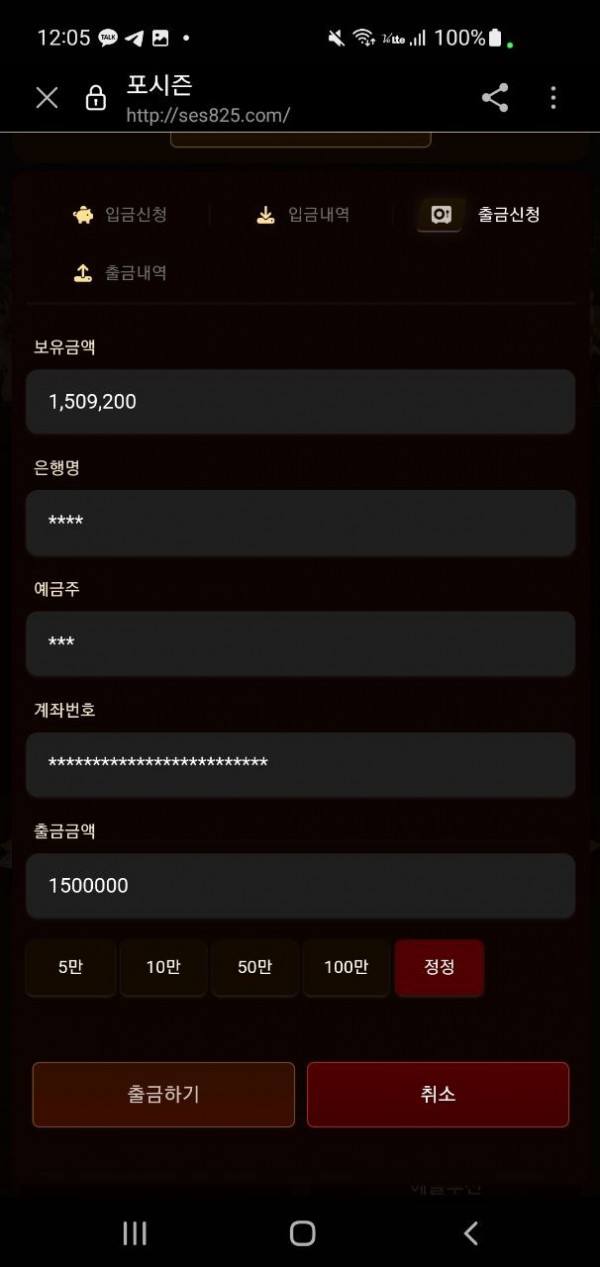Open recent apps from the navigation bar
This screenshot has height=1267, width=600.
click(134, 1233)
